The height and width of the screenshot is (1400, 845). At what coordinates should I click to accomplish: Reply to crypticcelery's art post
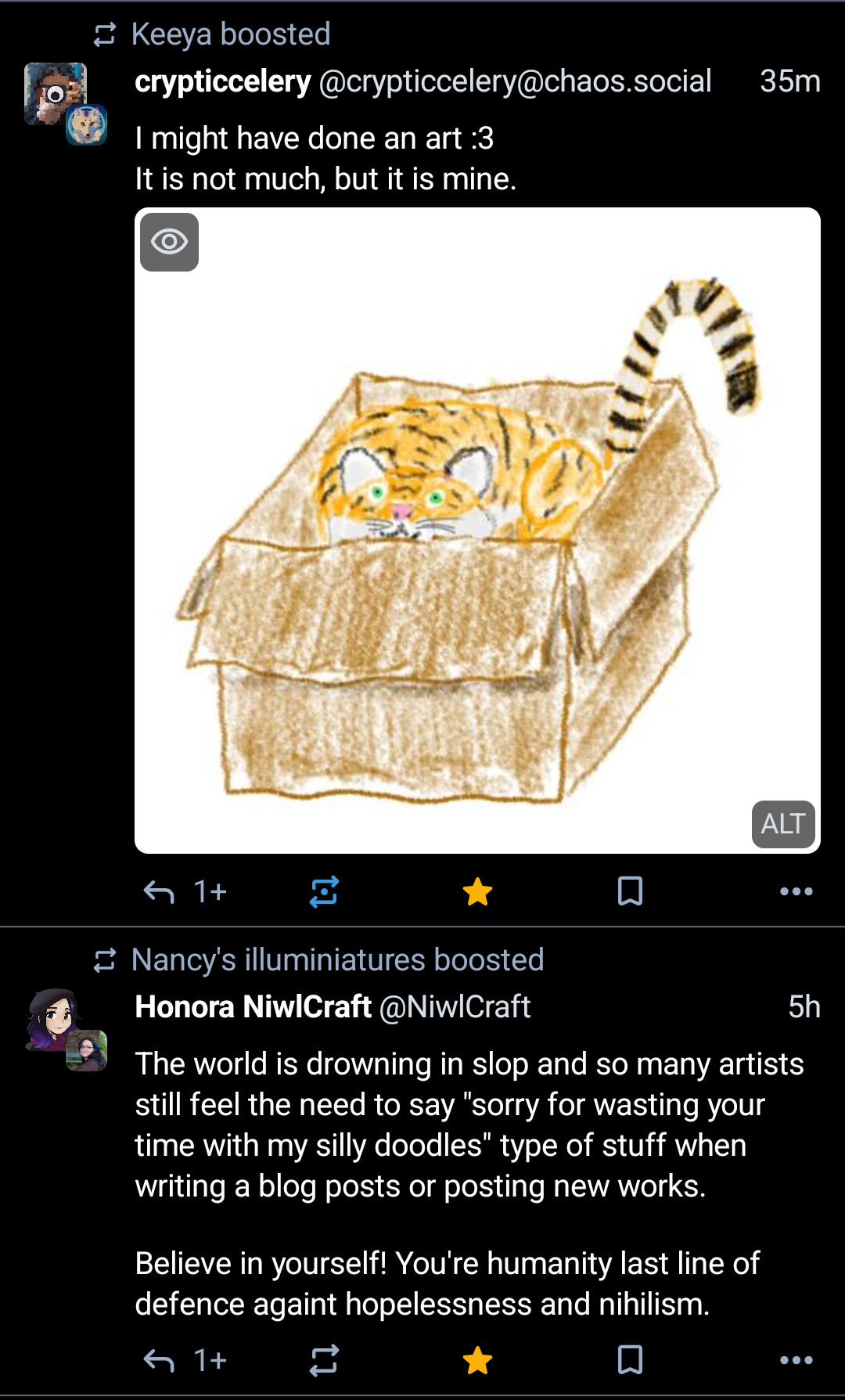(159, 891)
